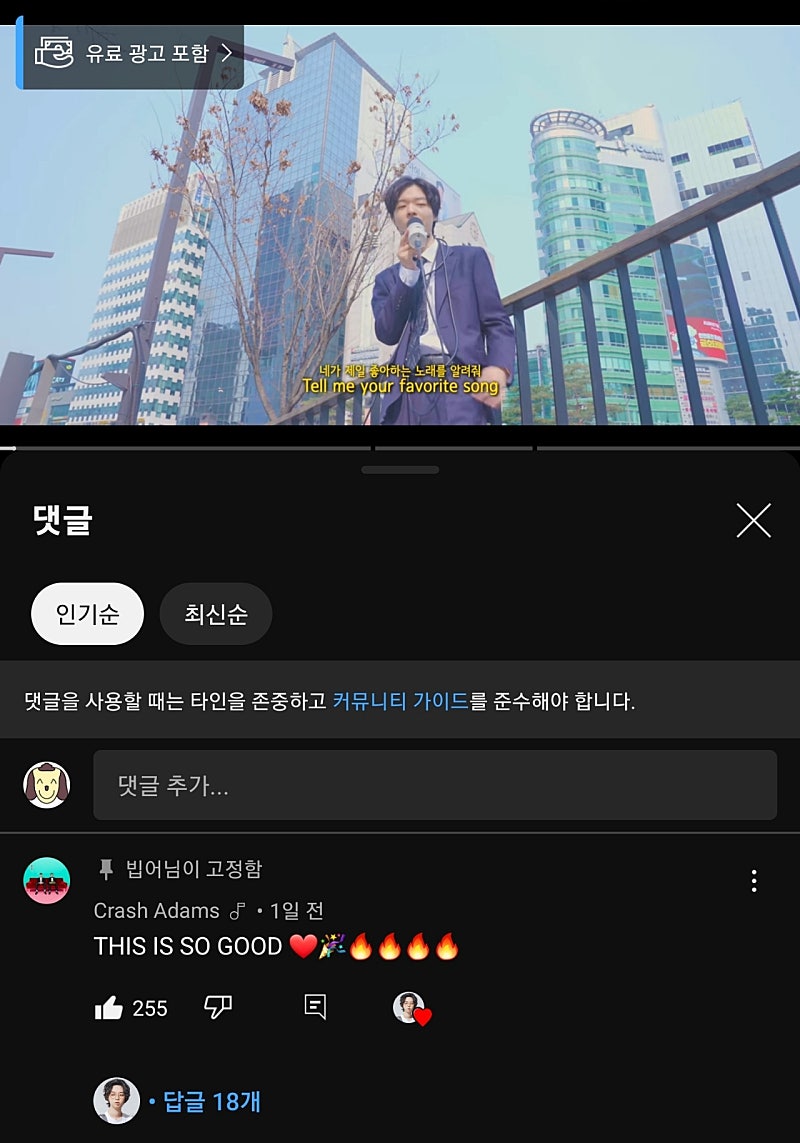Open the 커뮤니티 가이드 link
The image size is (800, 1143).
point(400,701)
